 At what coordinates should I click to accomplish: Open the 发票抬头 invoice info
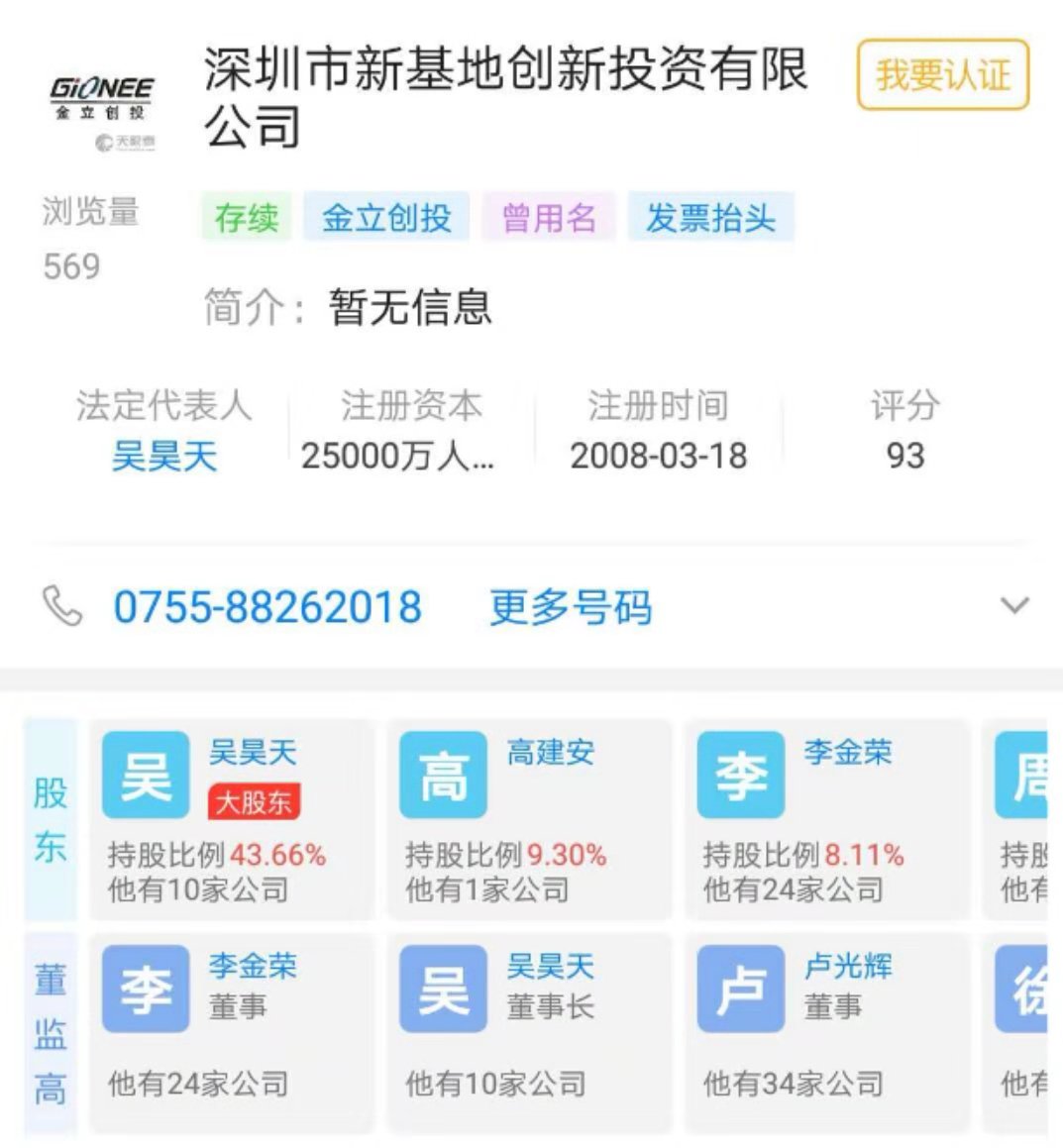[710, 218]
